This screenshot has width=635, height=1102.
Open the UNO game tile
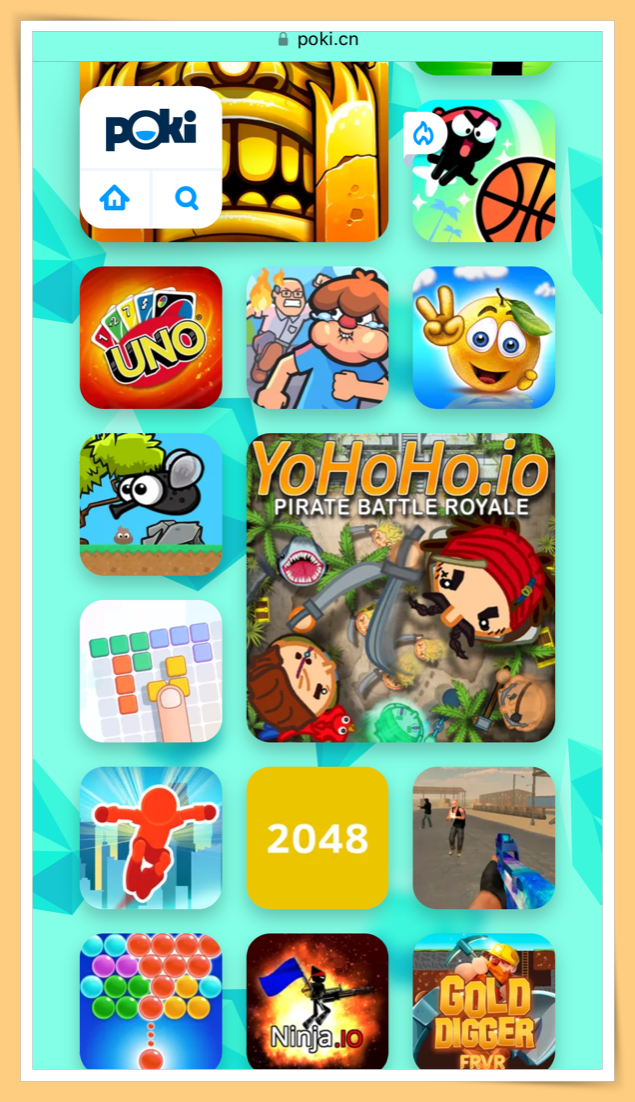coord(151,337)
